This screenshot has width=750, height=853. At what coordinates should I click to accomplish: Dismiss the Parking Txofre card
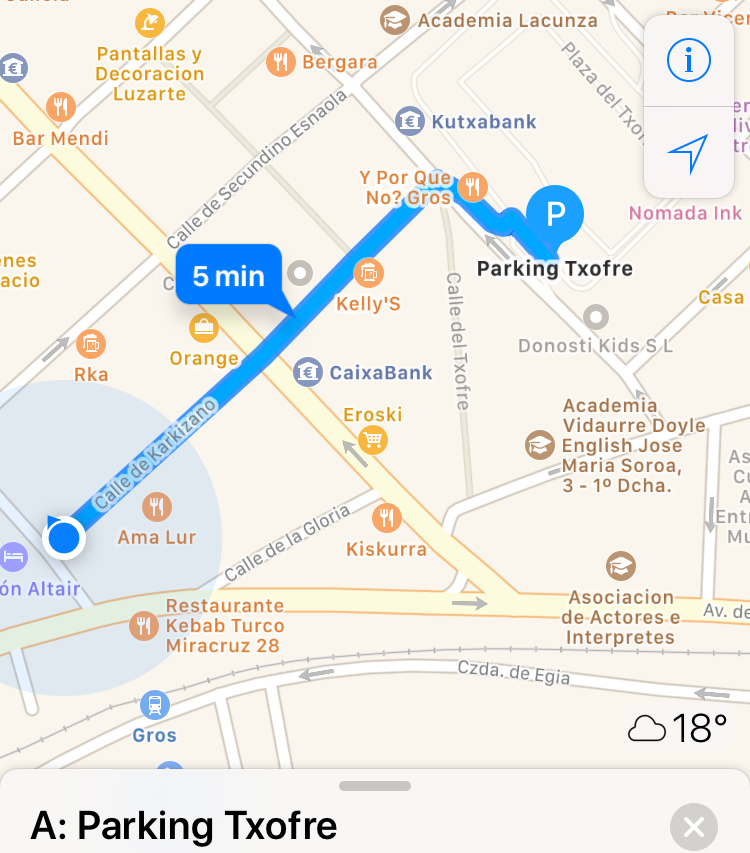(x=694, y=827)
